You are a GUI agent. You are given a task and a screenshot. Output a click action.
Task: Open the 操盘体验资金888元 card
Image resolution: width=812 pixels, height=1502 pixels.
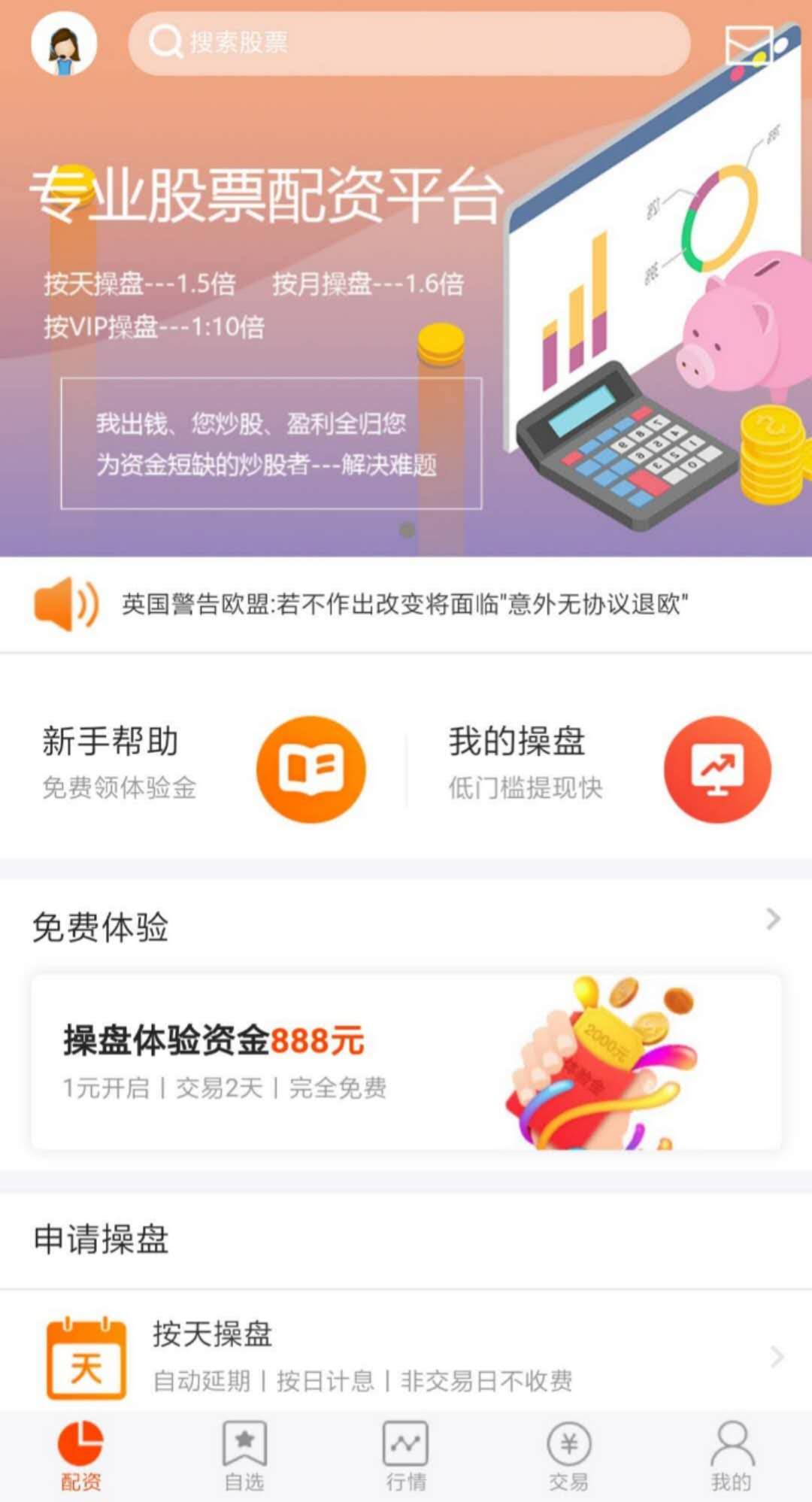pos(406,1061)
